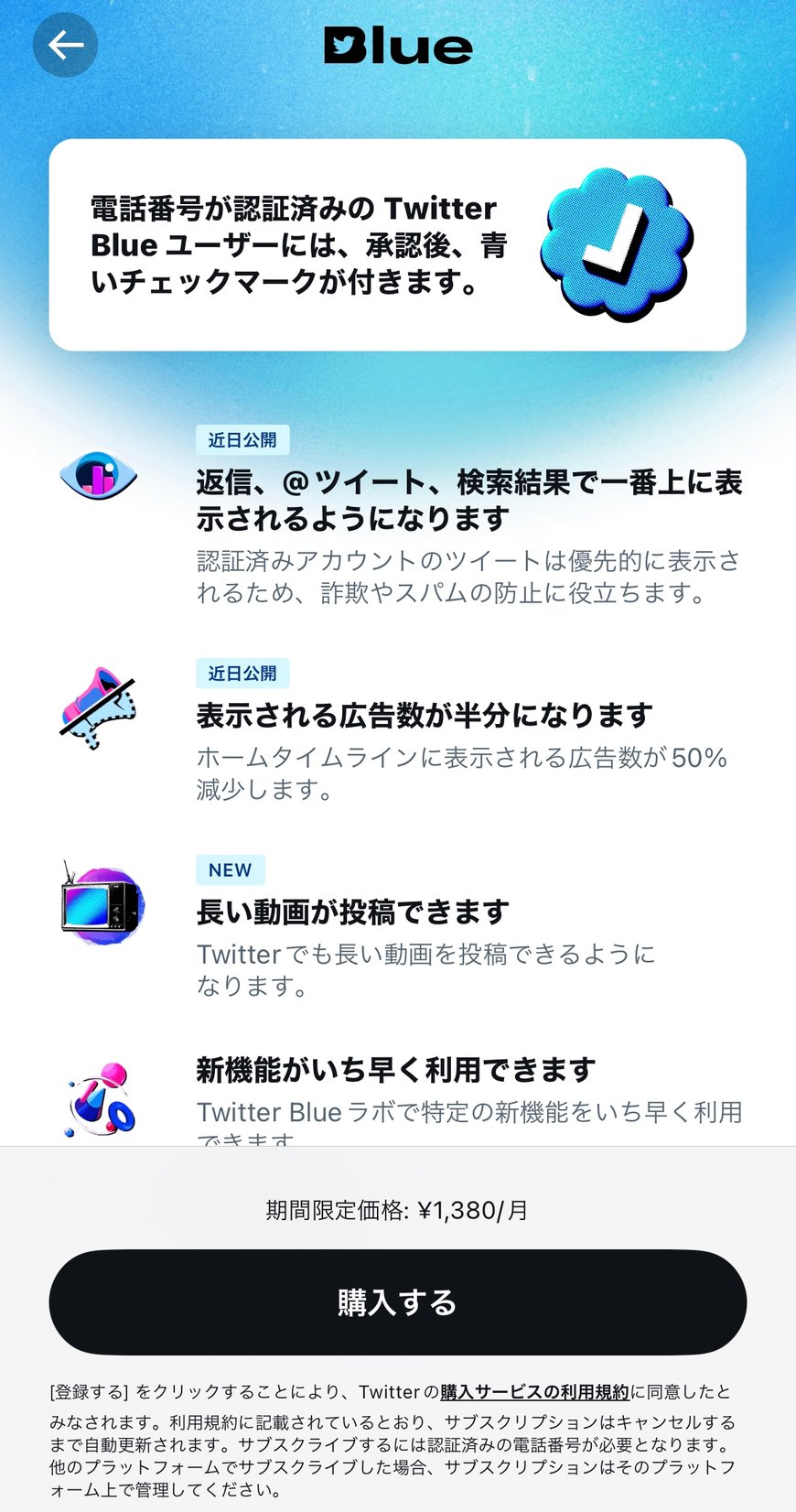
Task: Tap the retro TV icon for long videos
Action: pos(99,906)
